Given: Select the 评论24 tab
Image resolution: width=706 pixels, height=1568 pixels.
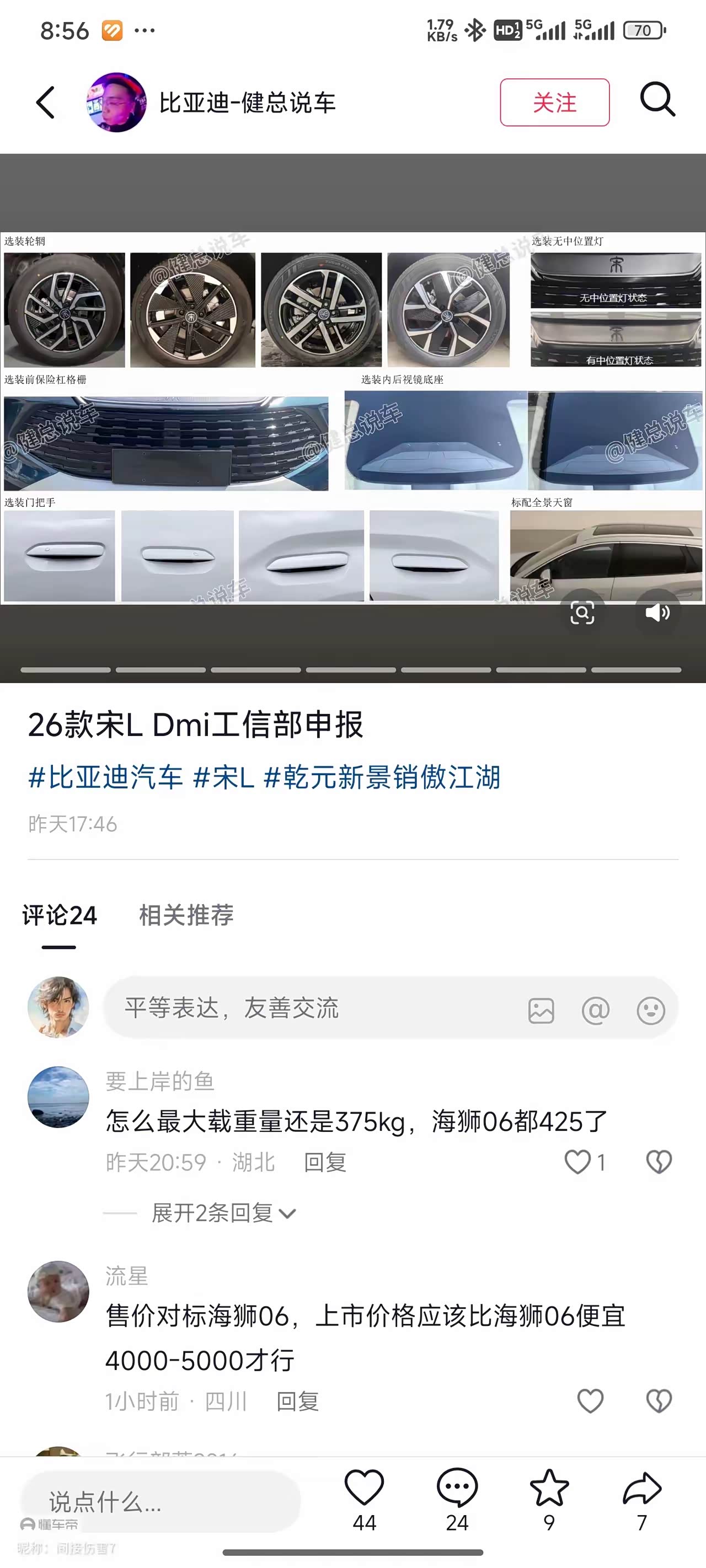Looking at the screenshot, I should click(59, 916).
